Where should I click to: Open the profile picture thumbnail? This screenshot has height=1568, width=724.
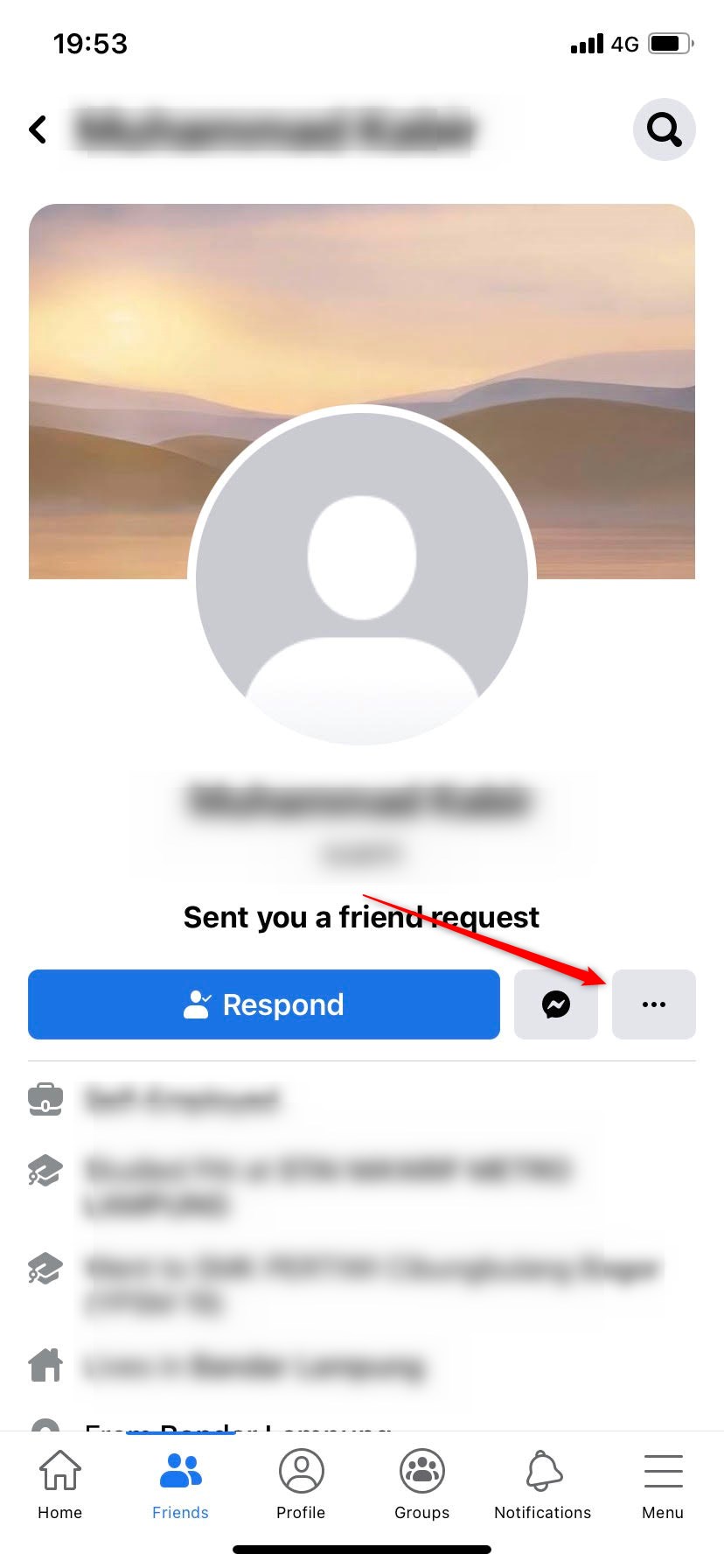click(x=362, y=577)
